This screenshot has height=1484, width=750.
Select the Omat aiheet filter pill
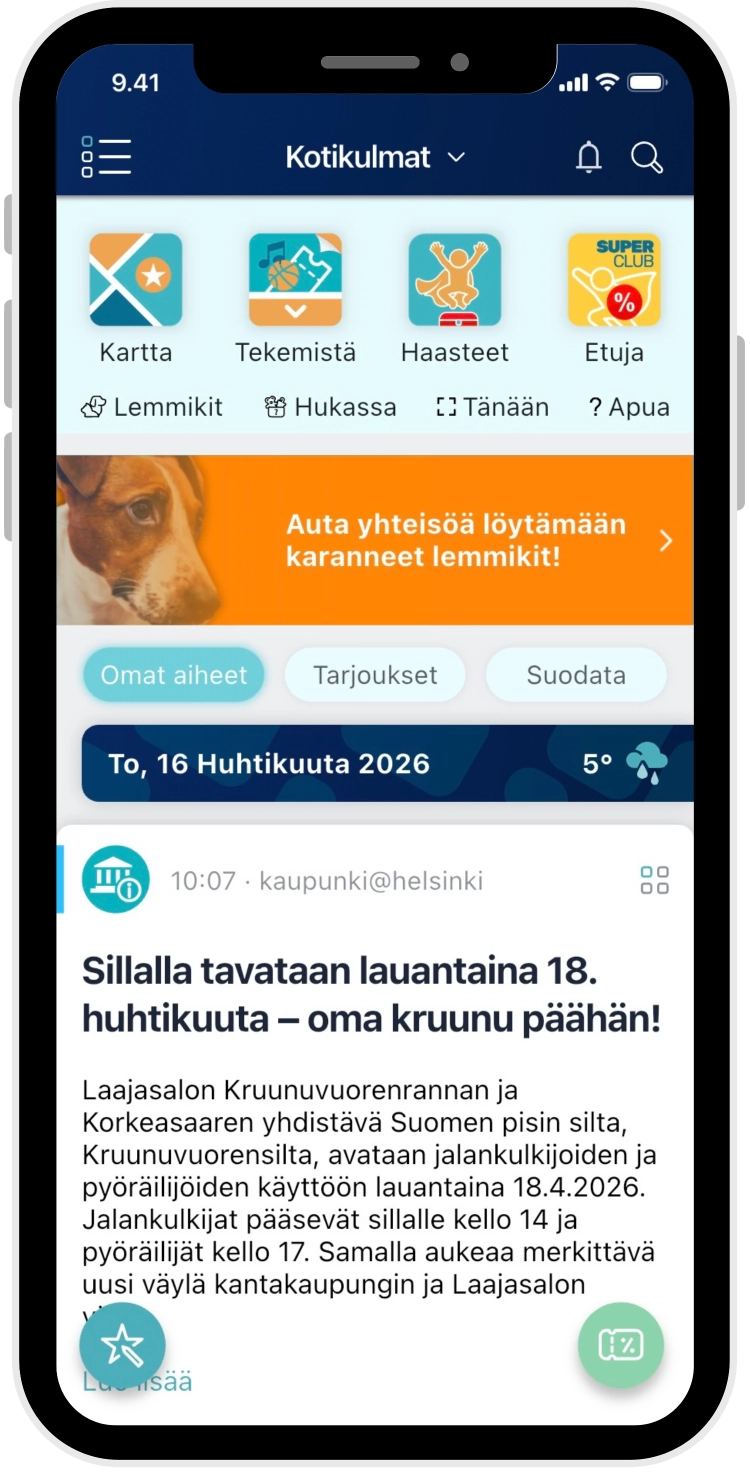click(173, 674)
